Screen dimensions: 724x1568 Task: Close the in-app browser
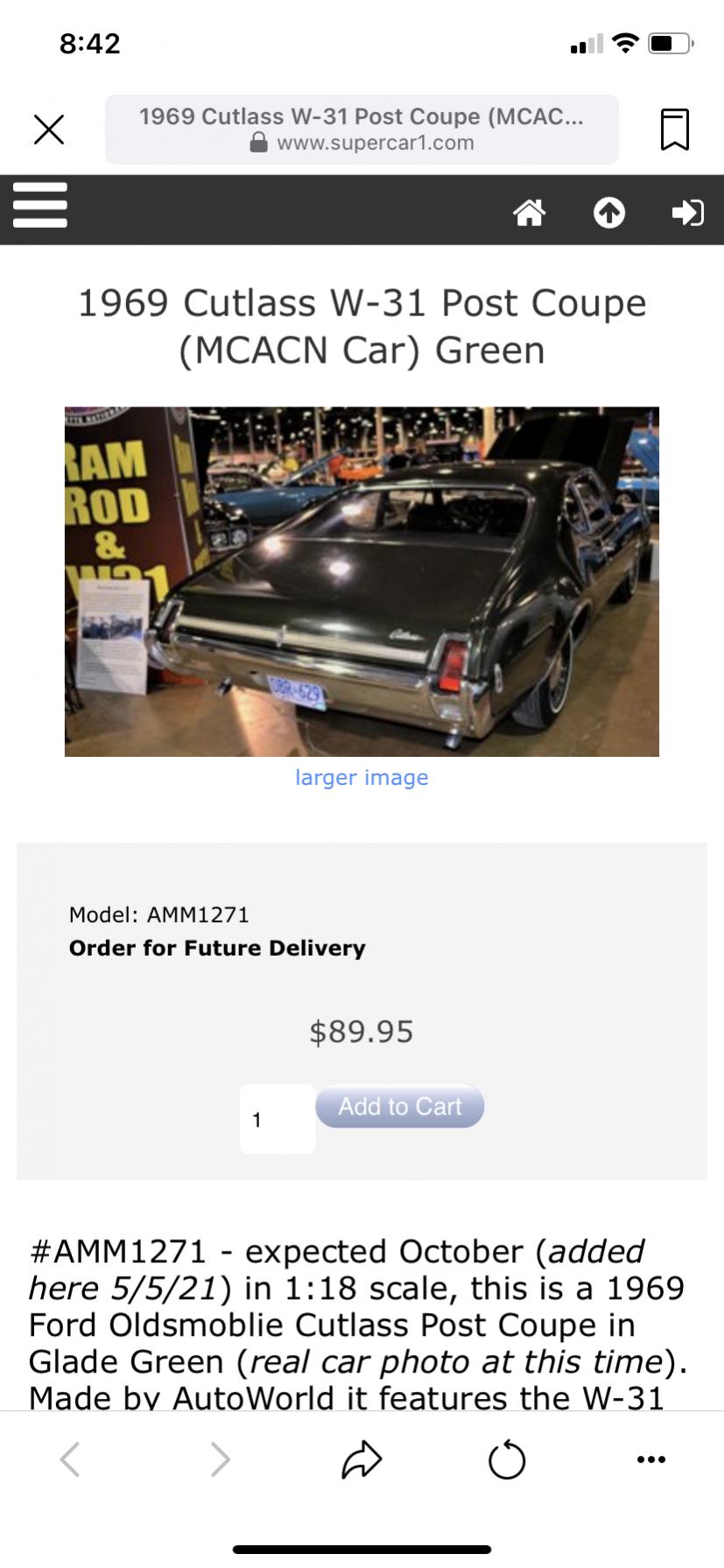pyautogui.click(x=49, y=130)
